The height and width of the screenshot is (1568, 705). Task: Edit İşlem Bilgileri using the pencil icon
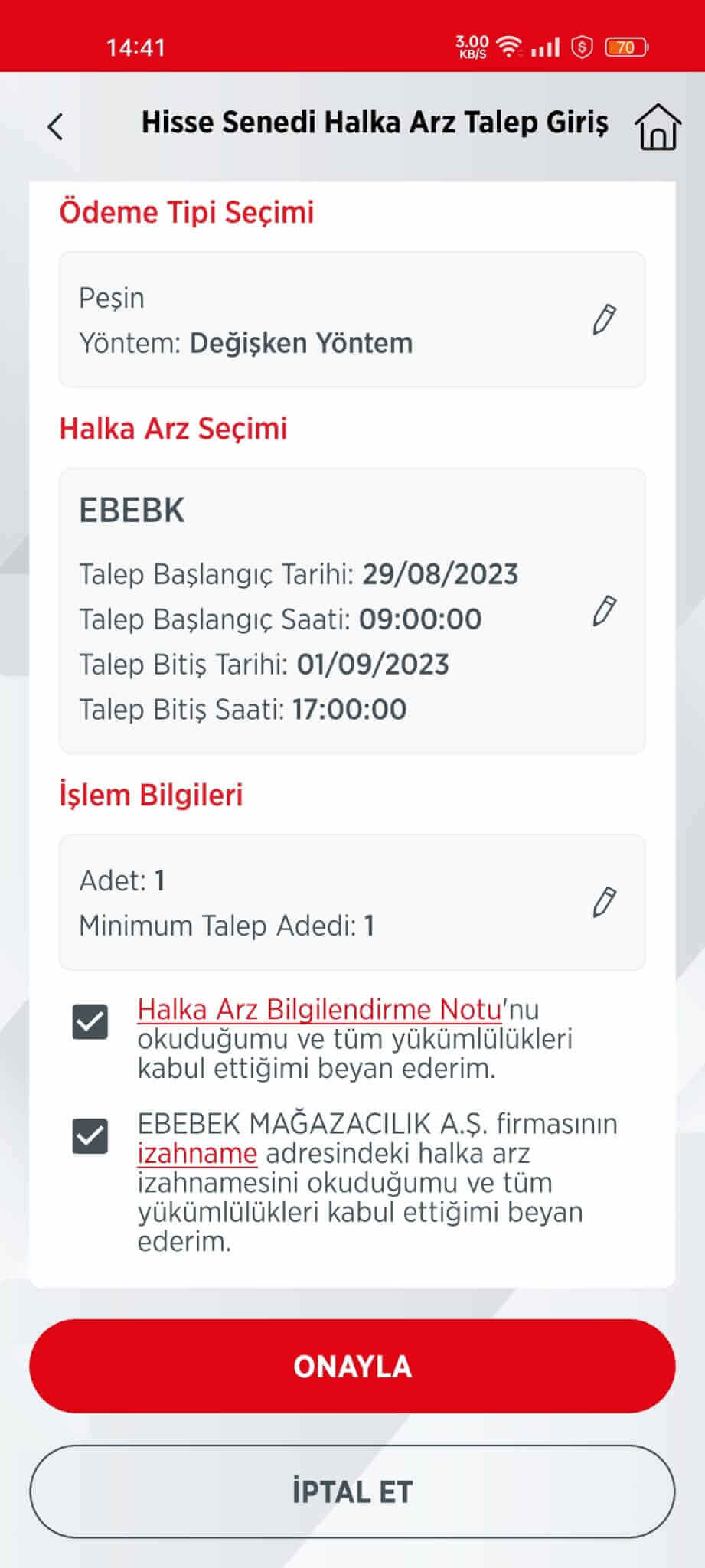coord(605,902)
